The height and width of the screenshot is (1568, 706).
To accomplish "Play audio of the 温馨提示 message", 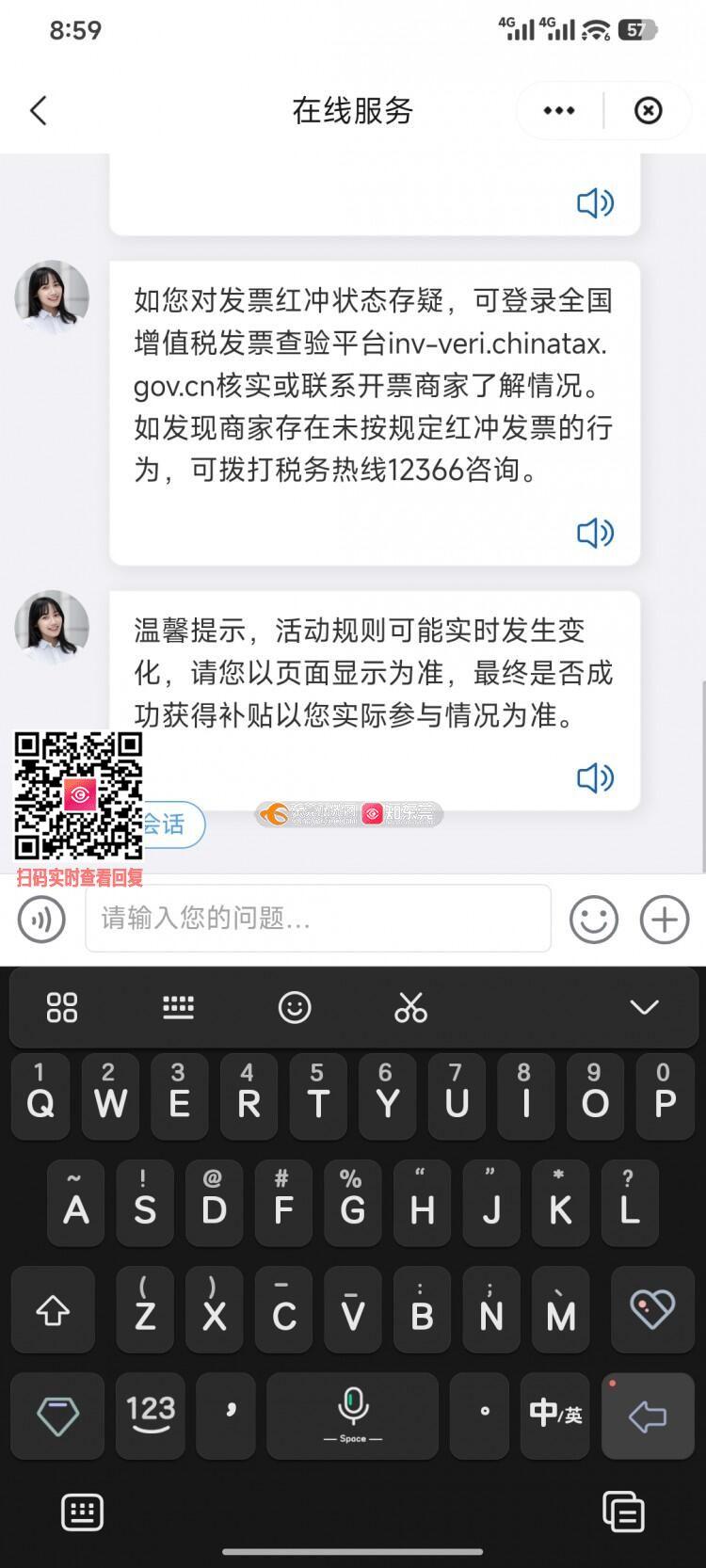I will pos(595,777).
